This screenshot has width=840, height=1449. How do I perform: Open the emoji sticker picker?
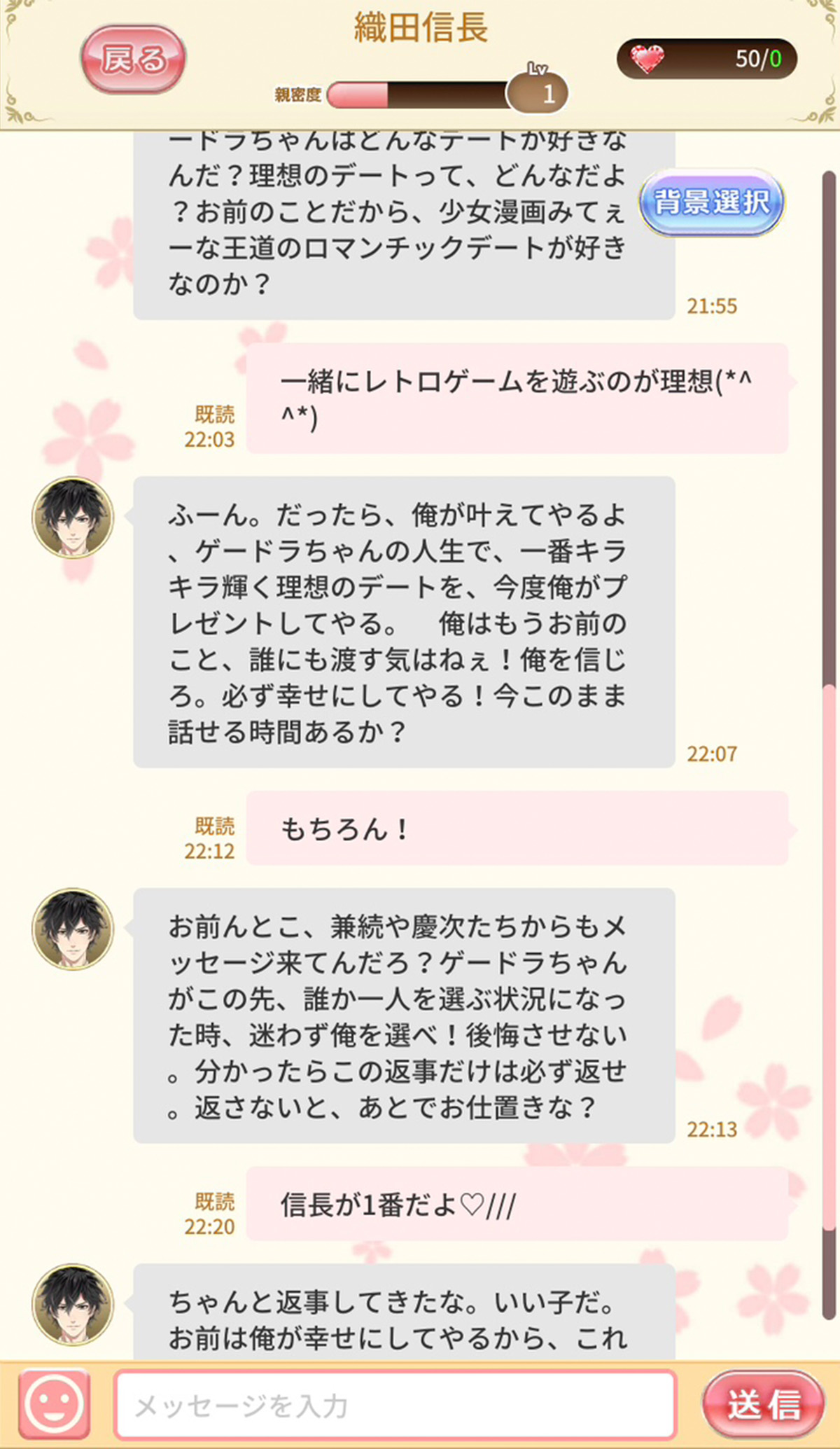55,1404
